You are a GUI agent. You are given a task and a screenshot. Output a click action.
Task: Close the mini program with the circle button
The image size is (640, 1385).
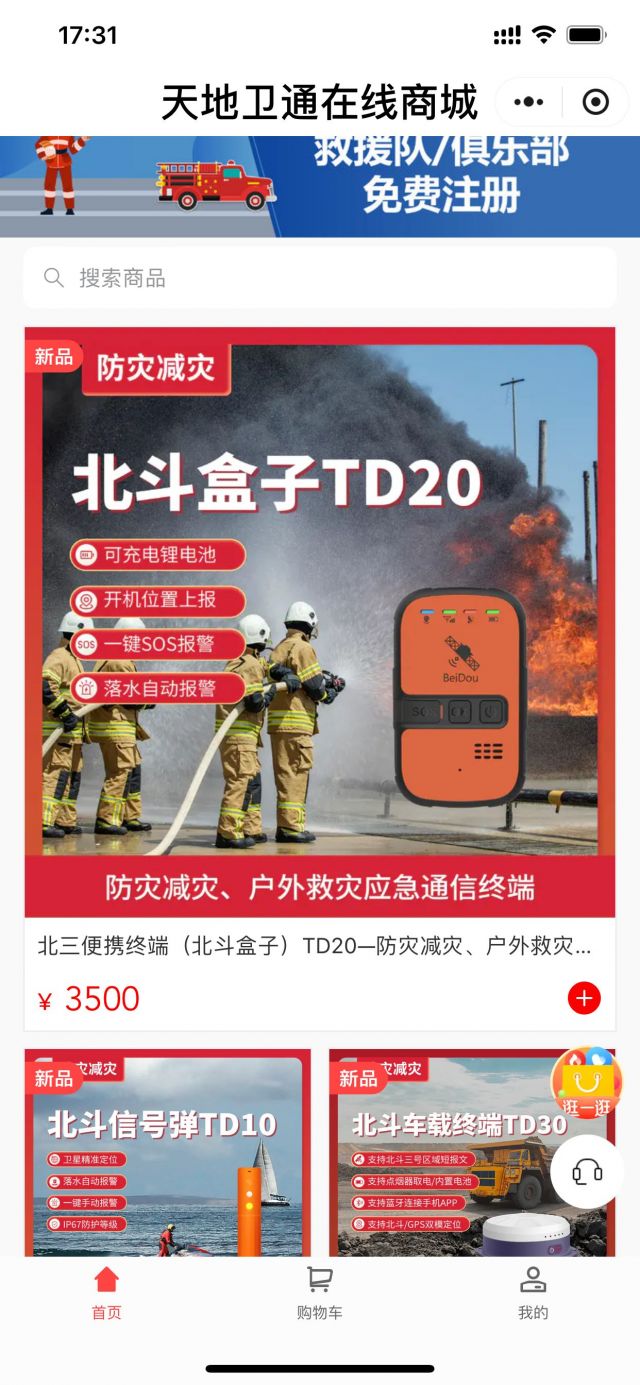[x=595, y=102]
